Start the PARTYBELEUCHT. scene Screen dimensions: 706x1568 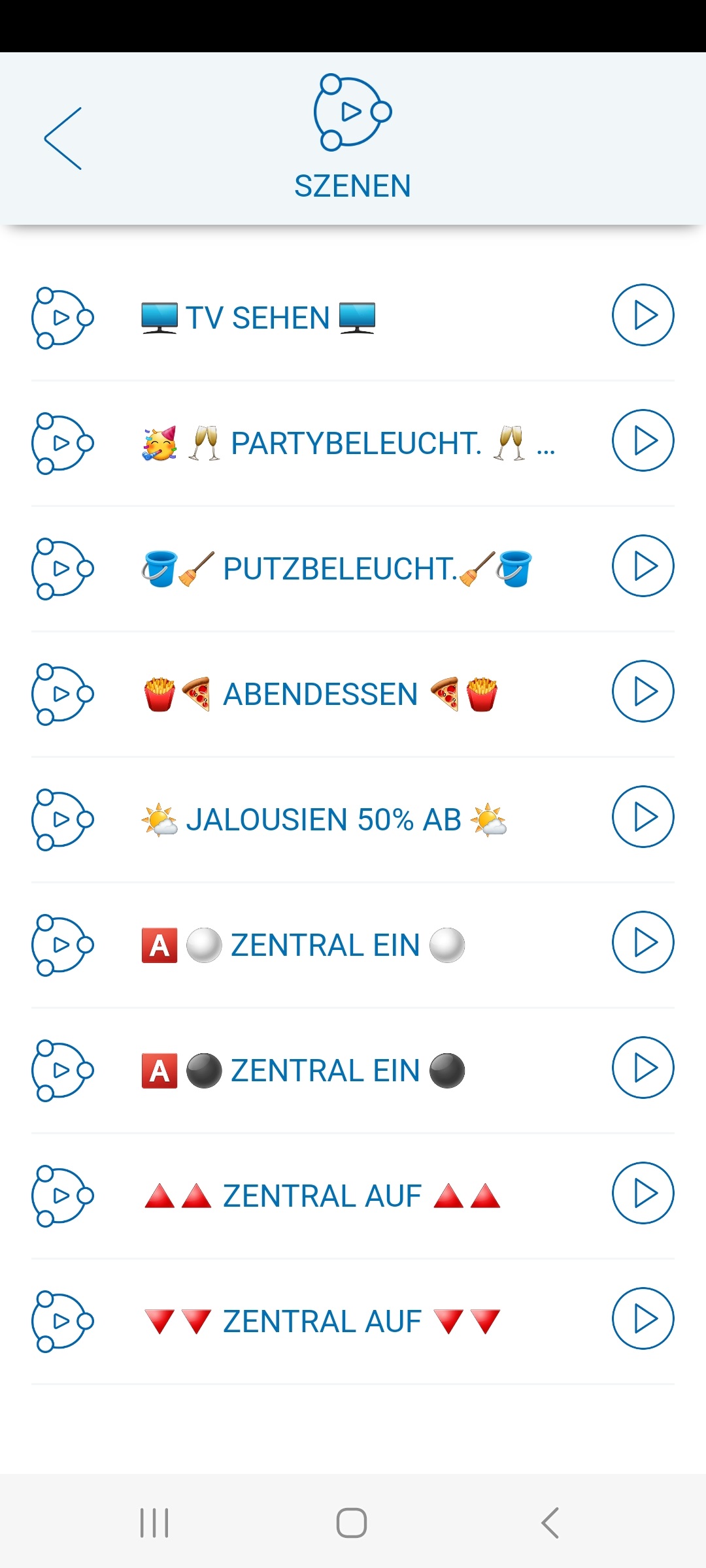[x=643, y=440]
